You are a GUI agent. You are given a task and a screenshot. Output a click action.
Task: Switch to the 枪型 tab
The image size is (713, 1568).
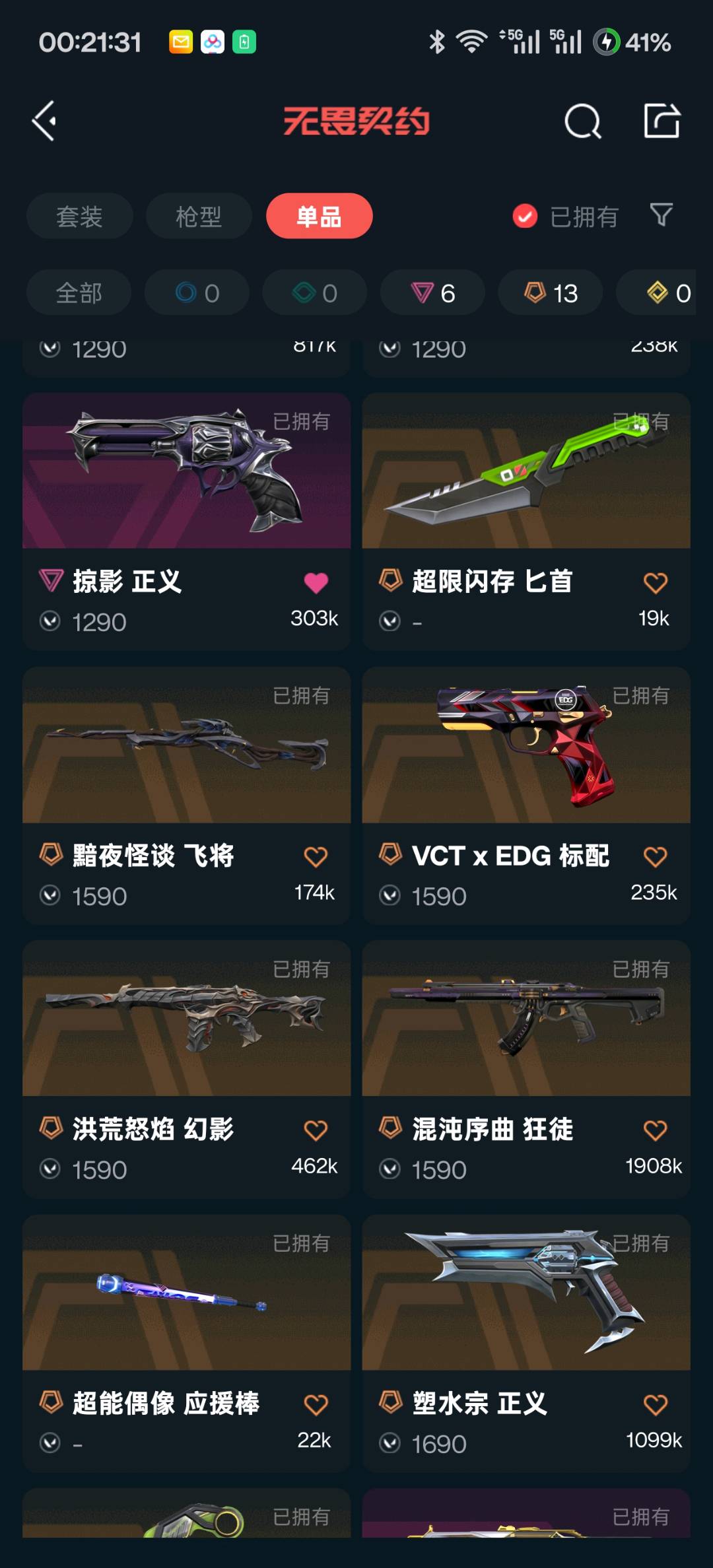tap(199, 217)
